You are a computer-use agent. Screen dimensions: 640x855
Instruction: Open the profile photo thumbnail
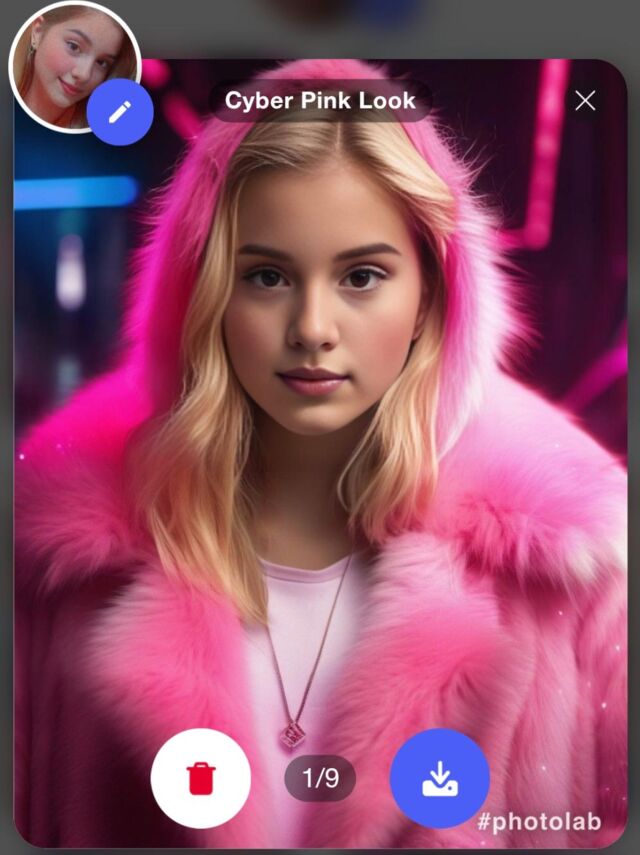[75, 65]
